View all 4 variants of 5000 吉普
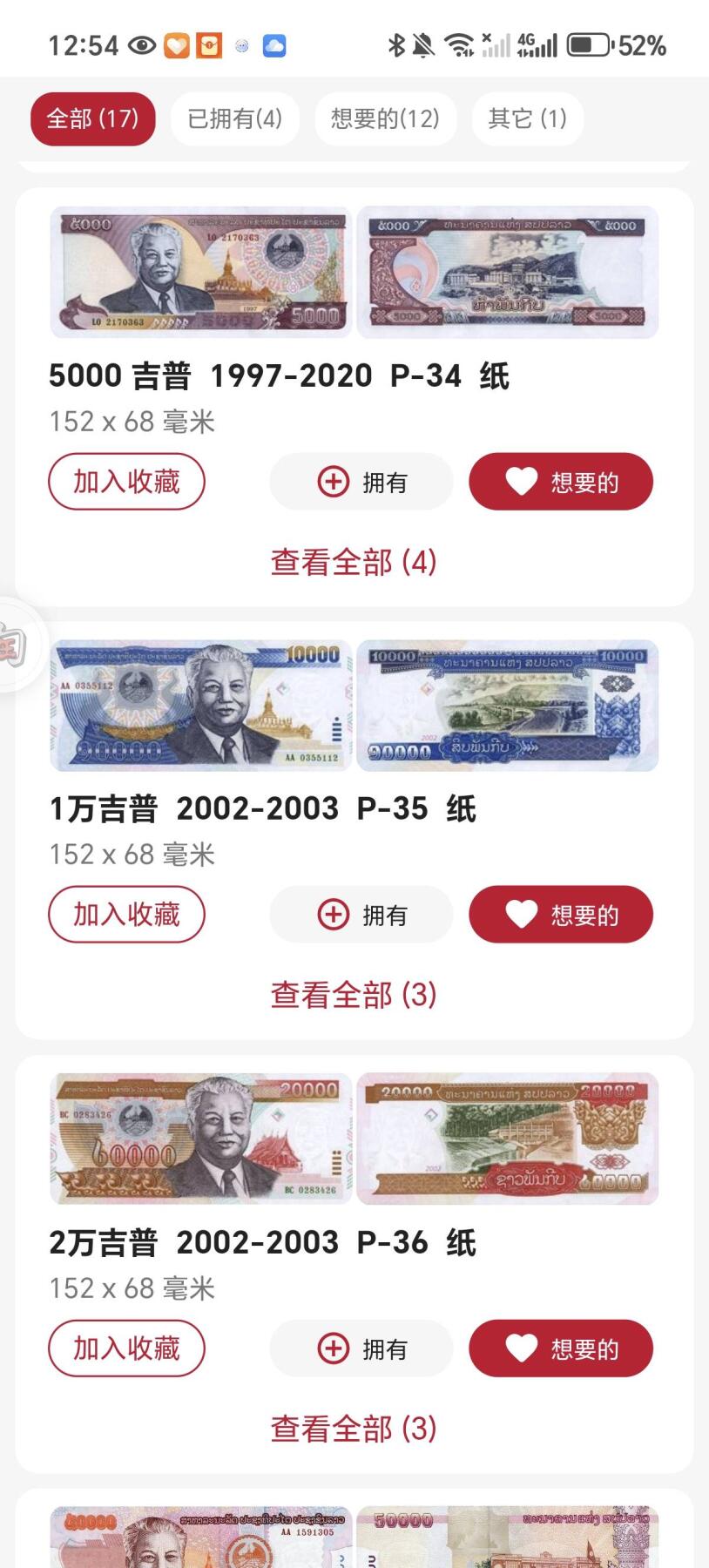Image resolution: width=709 pixels, height=1568 pixels. pyautogui.click(x=354, y=562)
